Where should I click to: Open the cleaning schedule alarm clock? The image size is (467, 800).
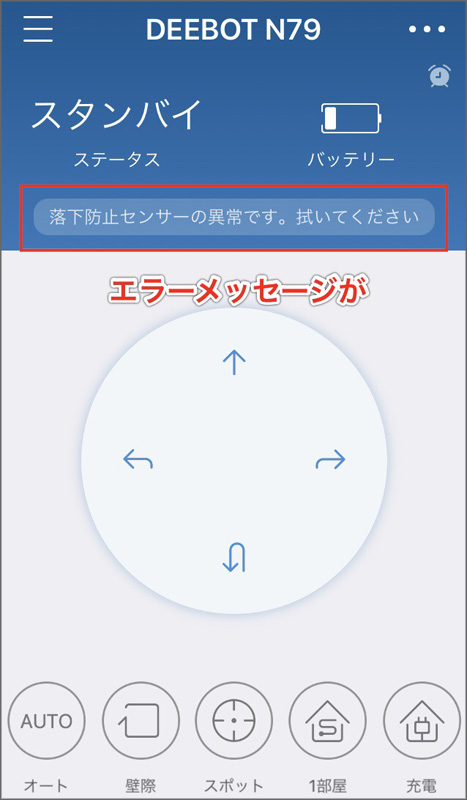[x=439, y=76]
